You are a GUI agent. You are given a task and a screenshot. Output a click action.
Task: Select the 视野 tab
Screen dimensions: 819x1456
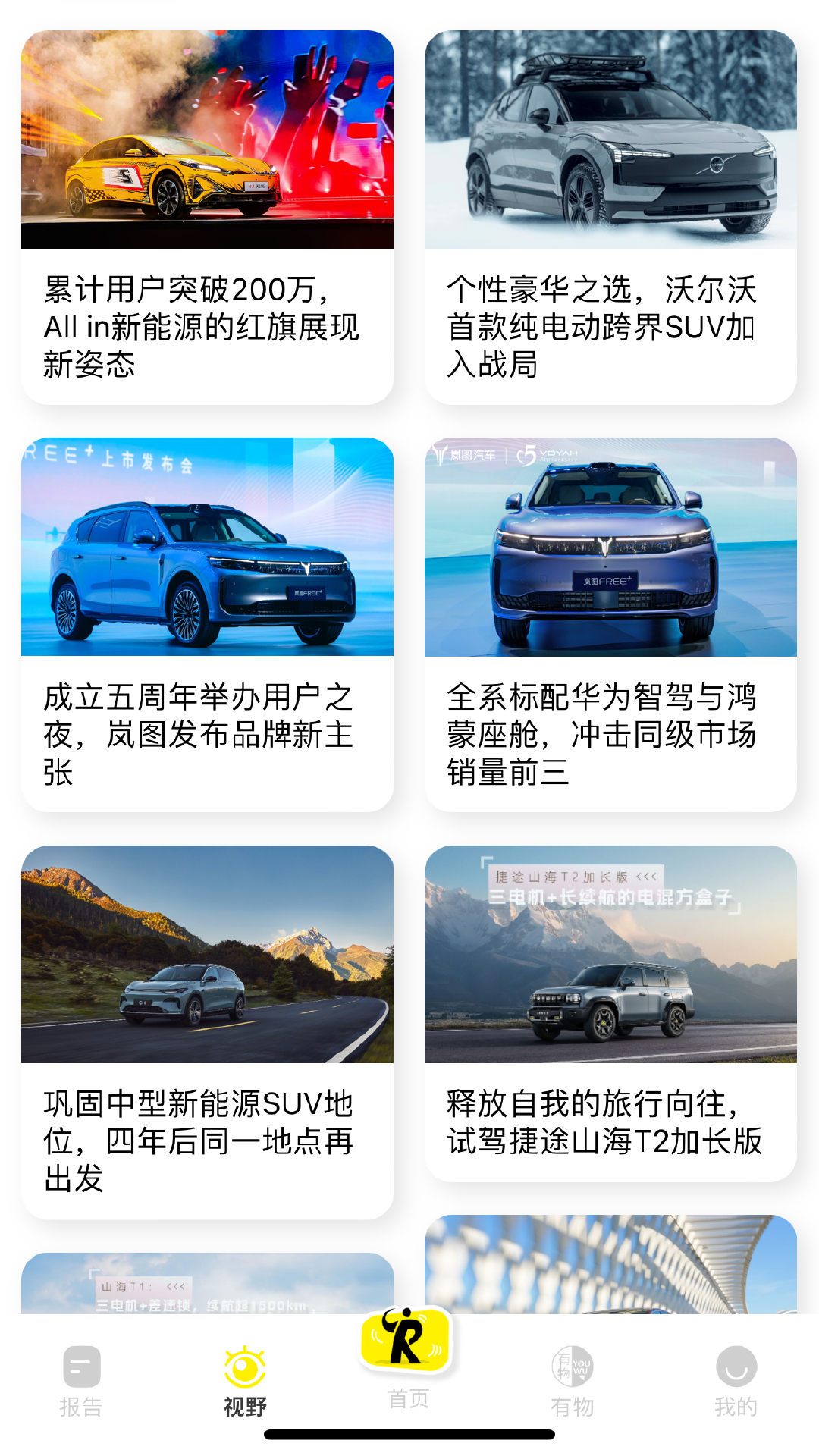tap(245, 1382)
